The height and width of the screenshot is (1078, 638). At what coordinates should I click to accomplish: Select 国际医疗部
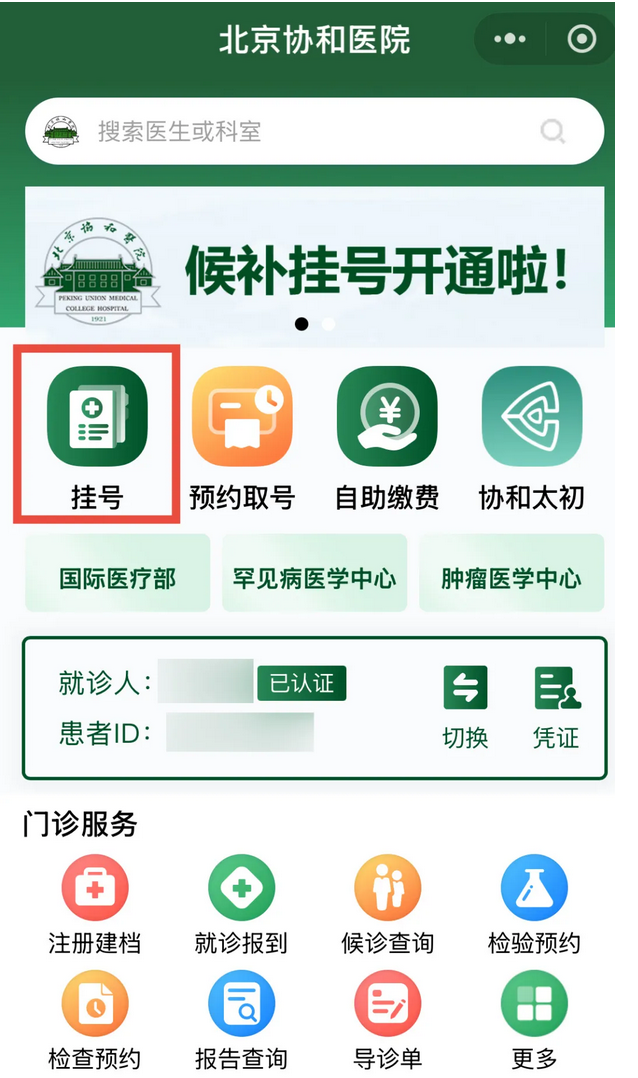tap(117, 579)
